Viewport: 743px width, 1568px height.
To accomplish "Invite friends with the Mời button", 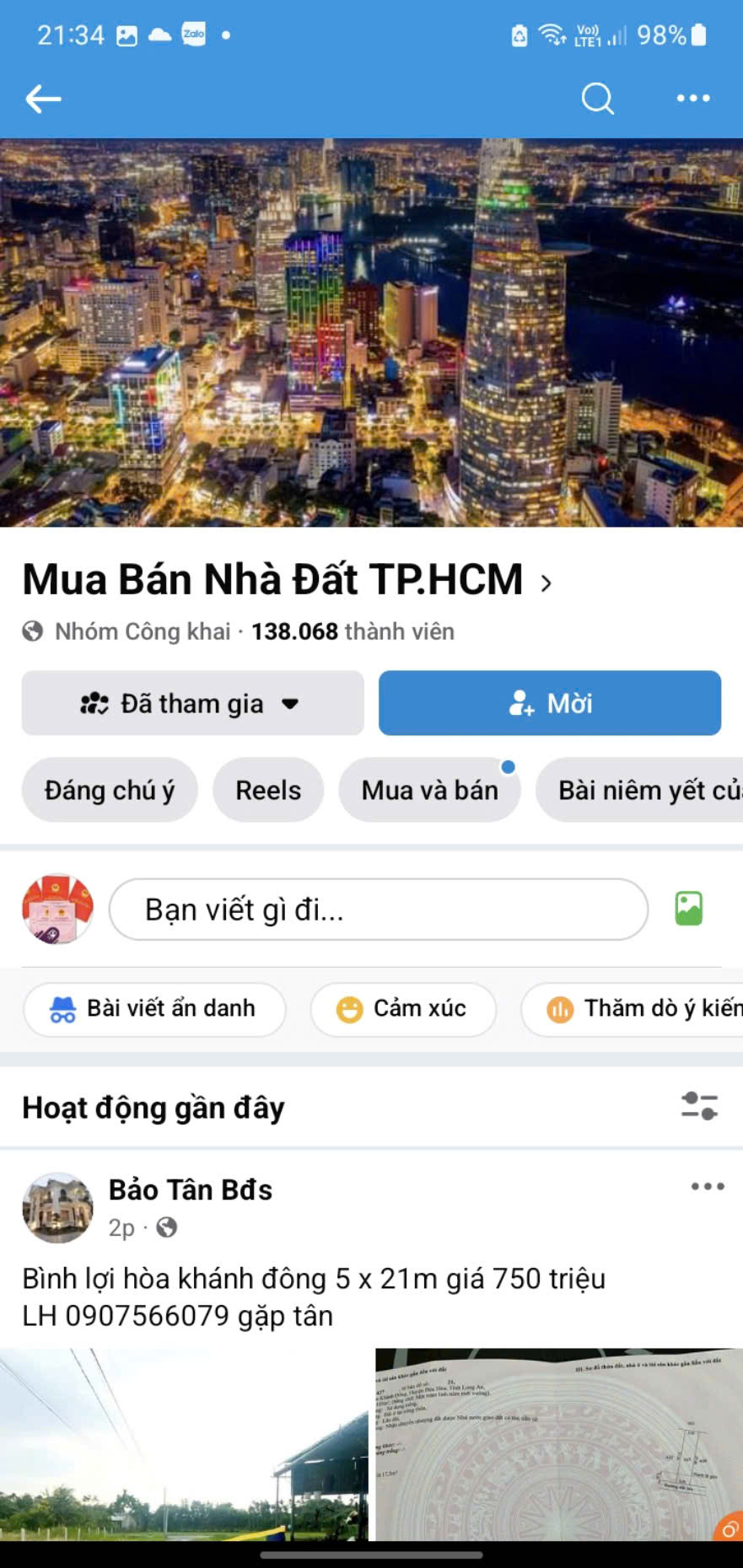I will click(550, 703).
